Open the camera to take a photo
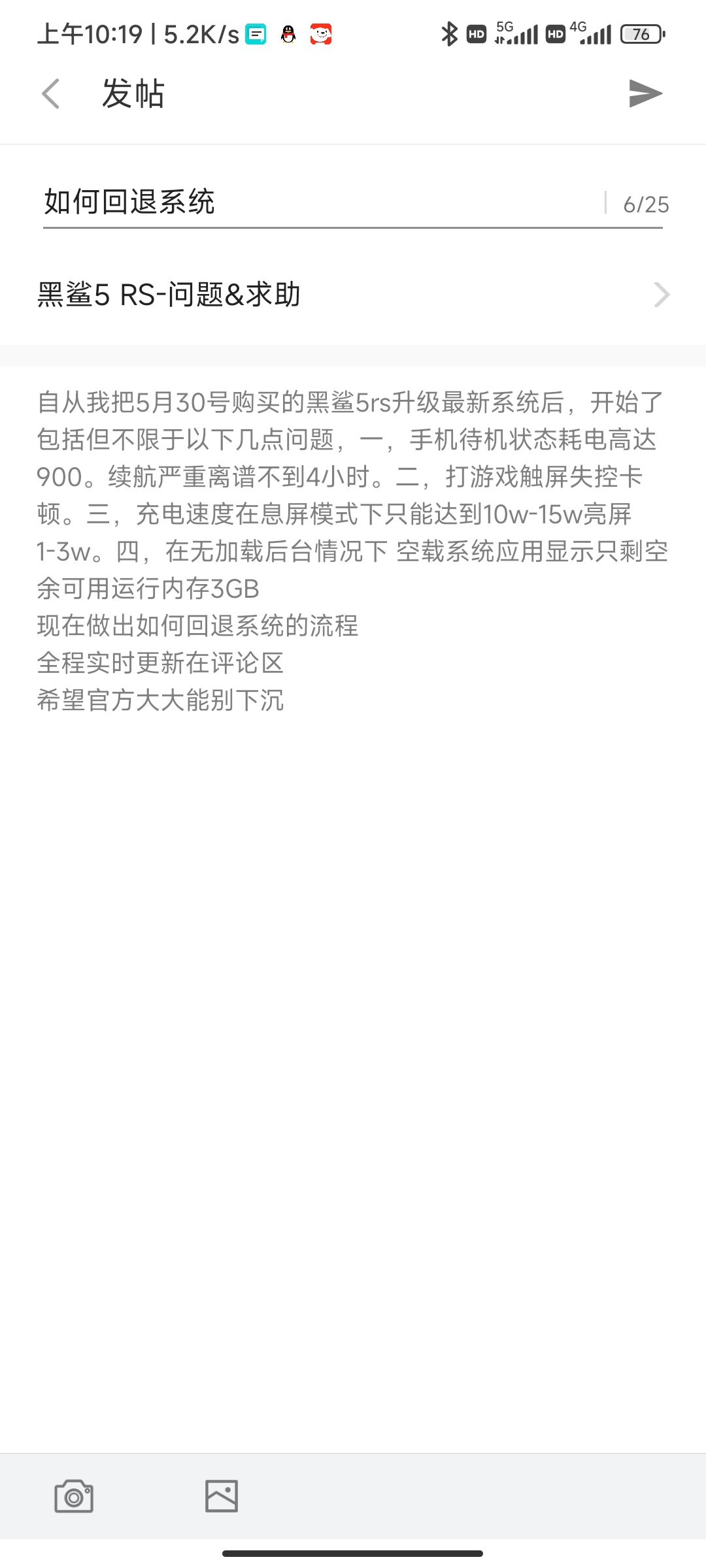Image resolution: width=706 pixels, height=1568 pixels. pyautogui.click(x=73, y=1496)
